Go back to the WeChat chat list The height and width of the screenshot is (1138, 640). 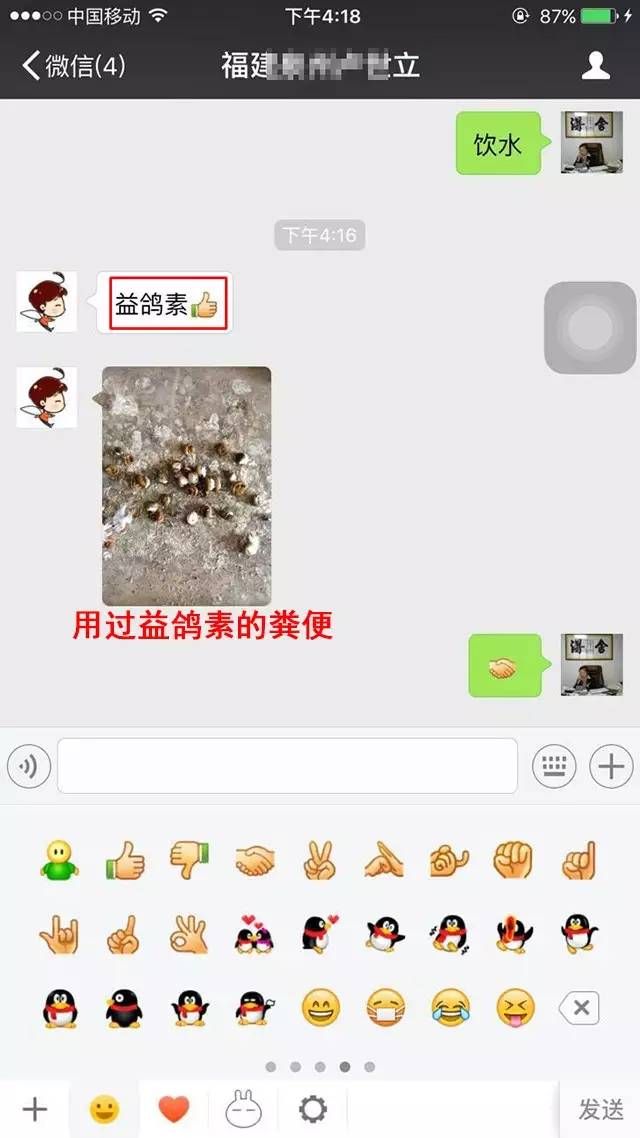(73, 66)
